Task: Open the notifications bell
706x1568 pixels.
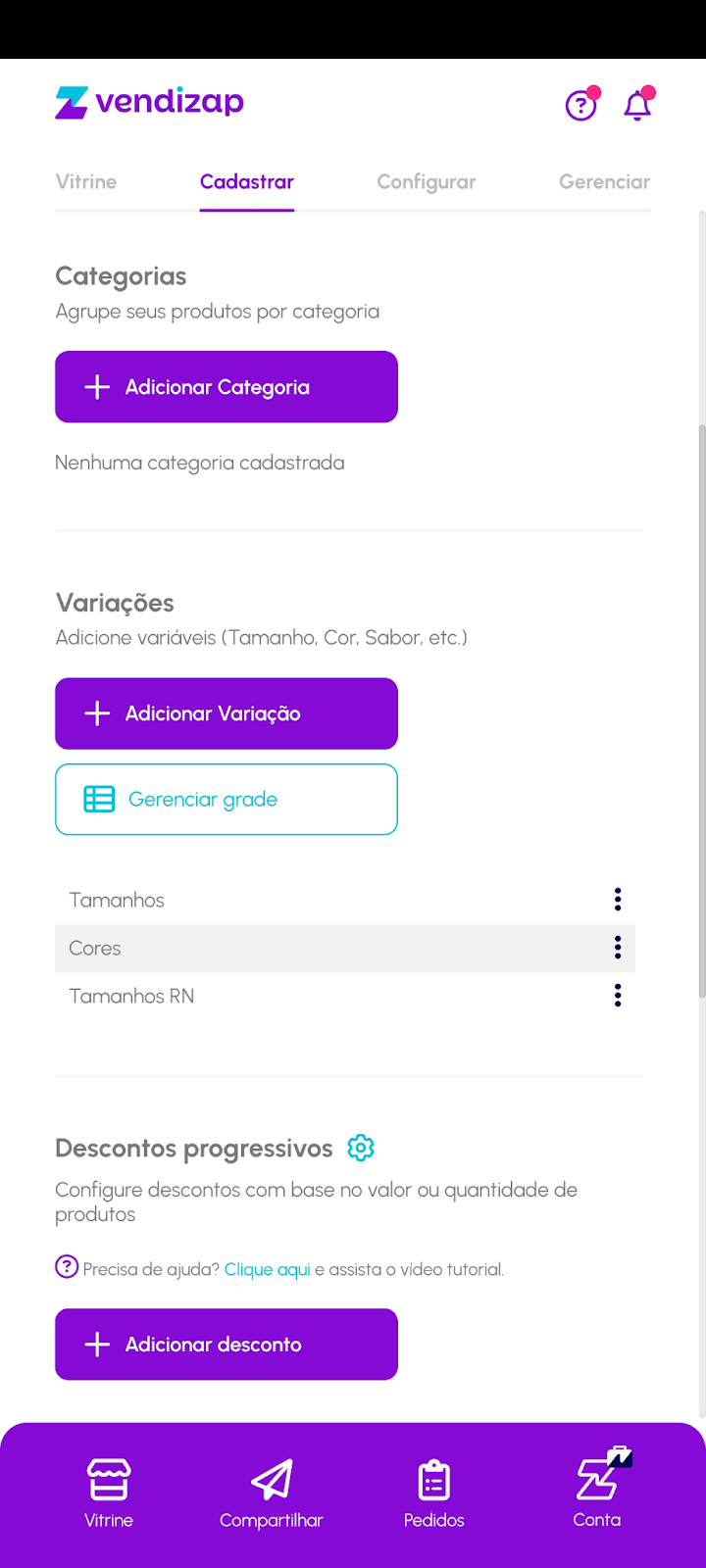Action: point(637,105)
